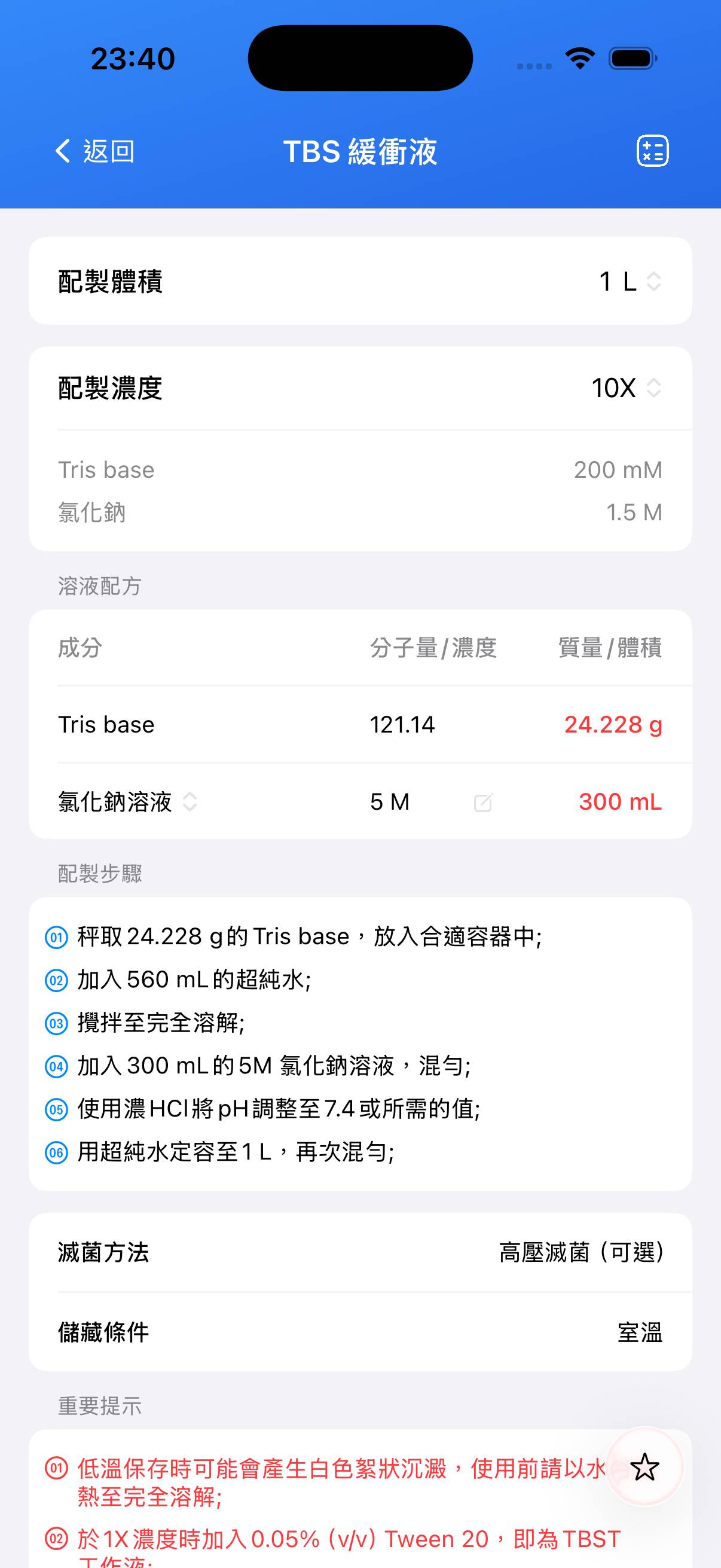Tap the battery indicator

coord(630,57)
